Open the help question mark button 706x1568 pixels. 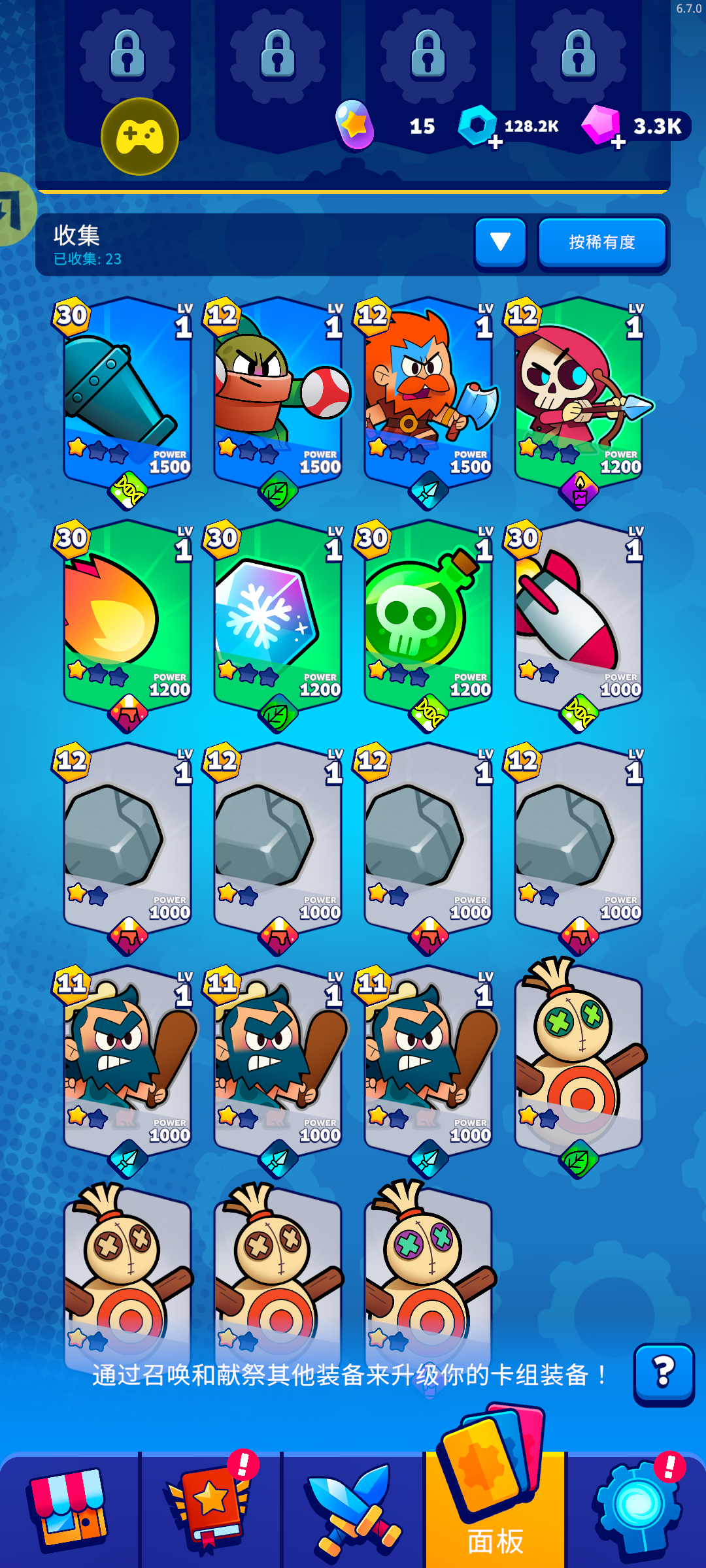tap(664, 1371)
